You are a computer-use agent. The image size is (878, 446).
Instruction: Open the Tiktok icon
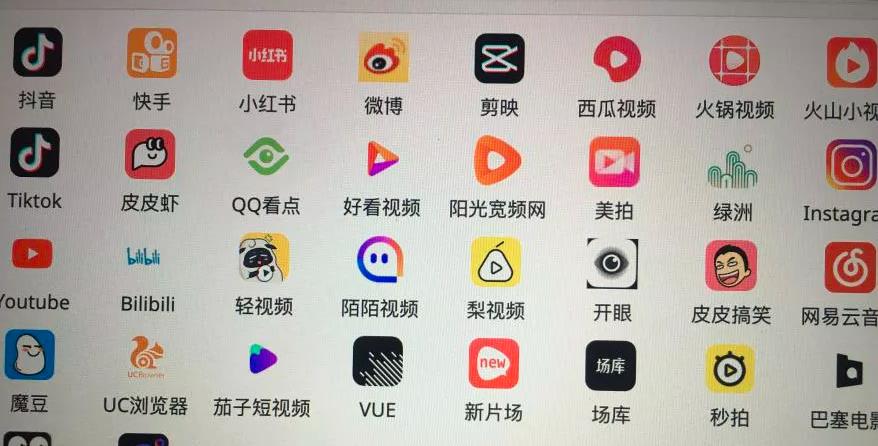click(x=35, y=153)
